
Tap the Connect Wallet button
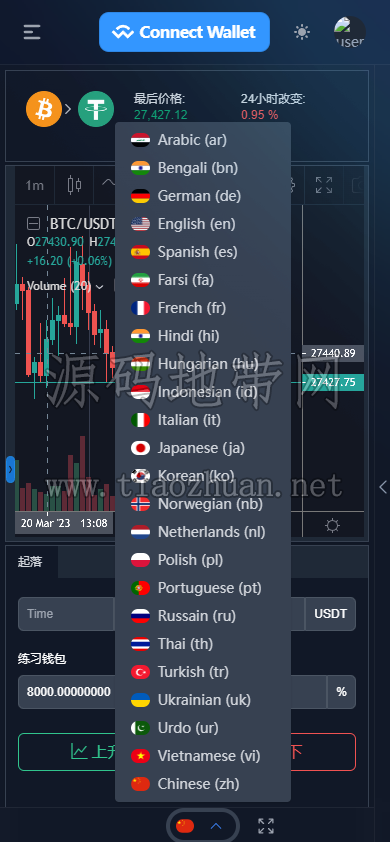pyautogui.click(x=184, y=32)
